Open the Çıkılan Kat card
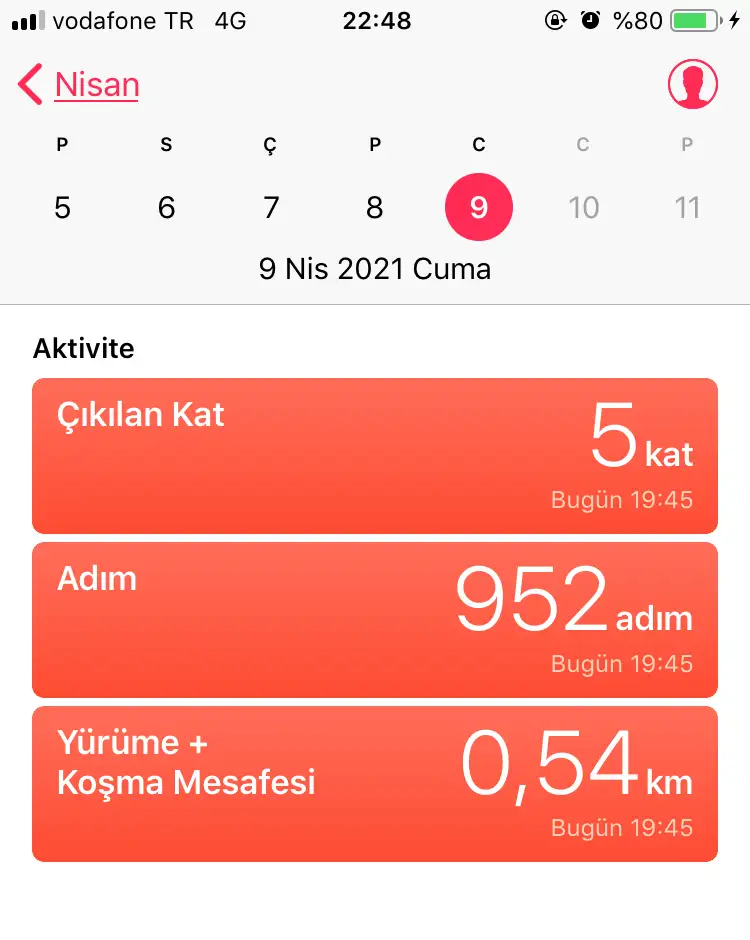The width and height of the screenshot is (750, 940). (x=375, y=456)
